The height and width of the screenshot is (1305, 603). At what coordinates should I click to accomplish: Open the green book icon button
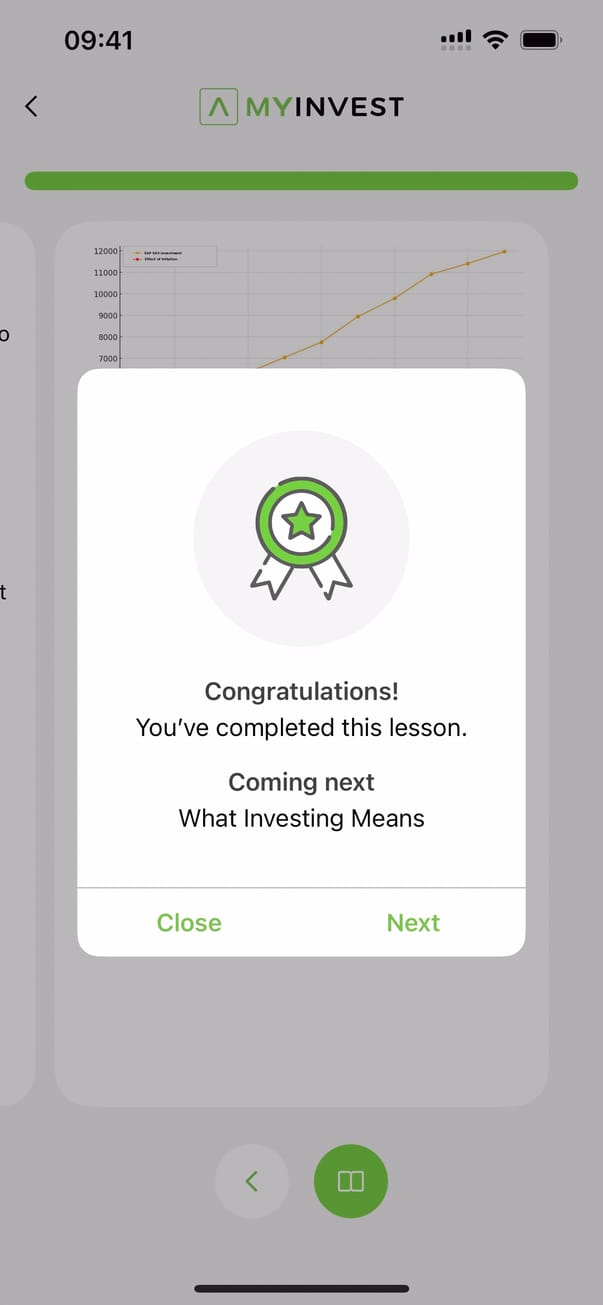[350, 1181]
